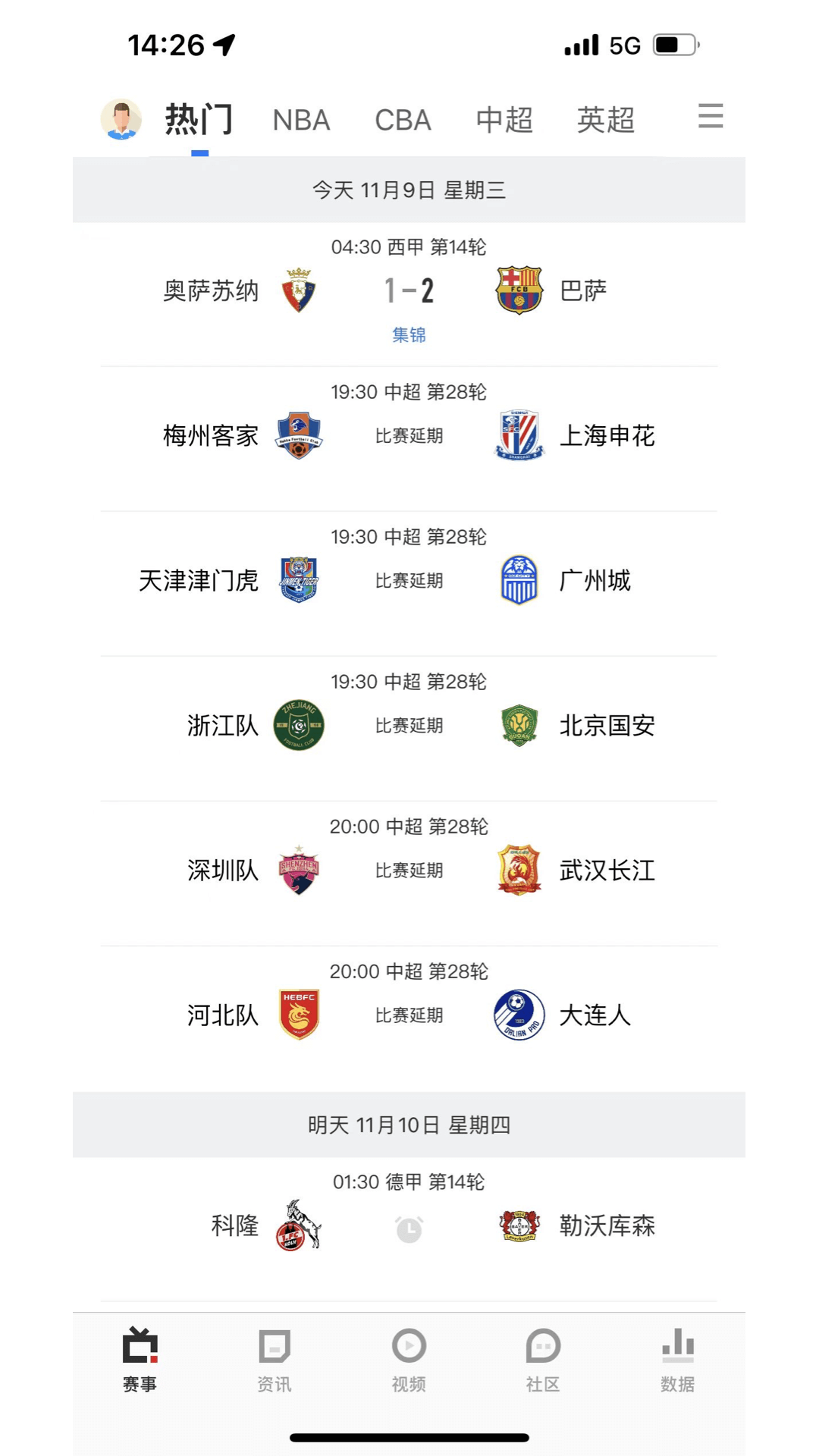Screen dimensions: 819x1456
Task: Open the 浙江队 vs 北京国安 match
Action: 409,726
